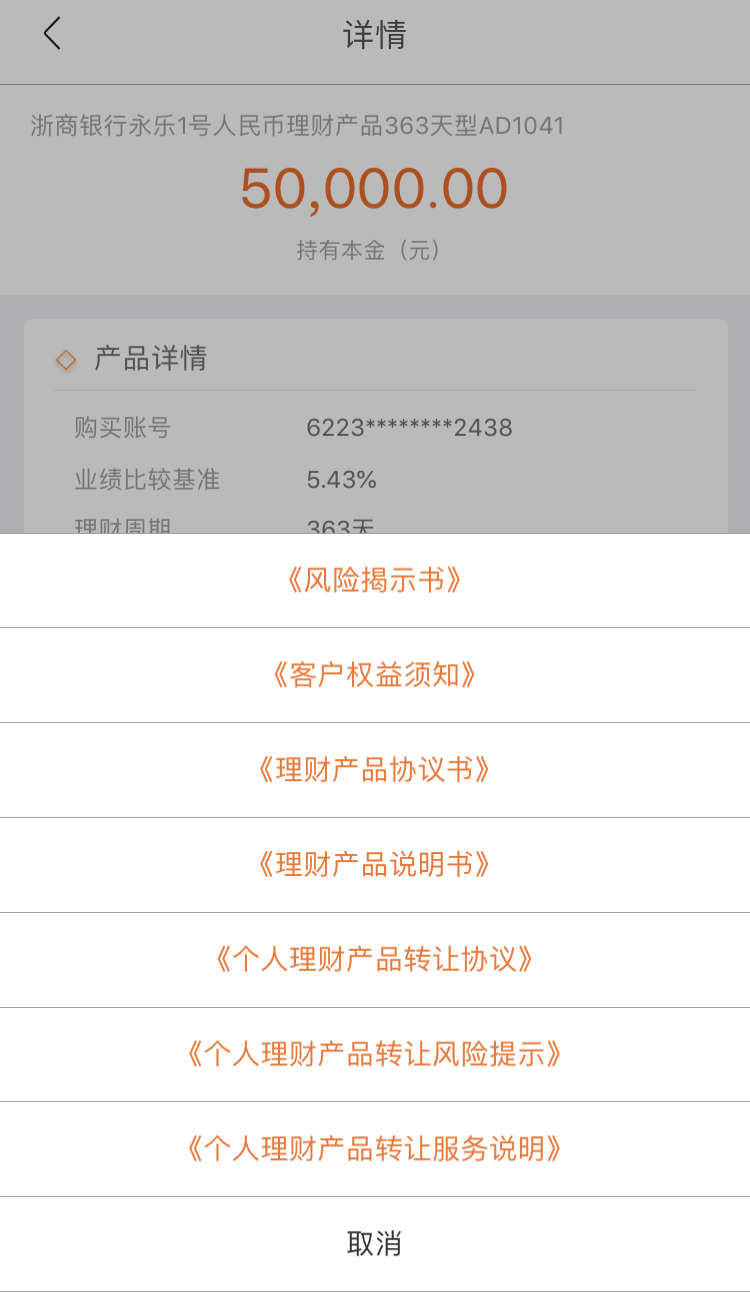Click the back chevron icon on the top left
The height and width of the screenshot is (1292, 750).
click(52, 33)
